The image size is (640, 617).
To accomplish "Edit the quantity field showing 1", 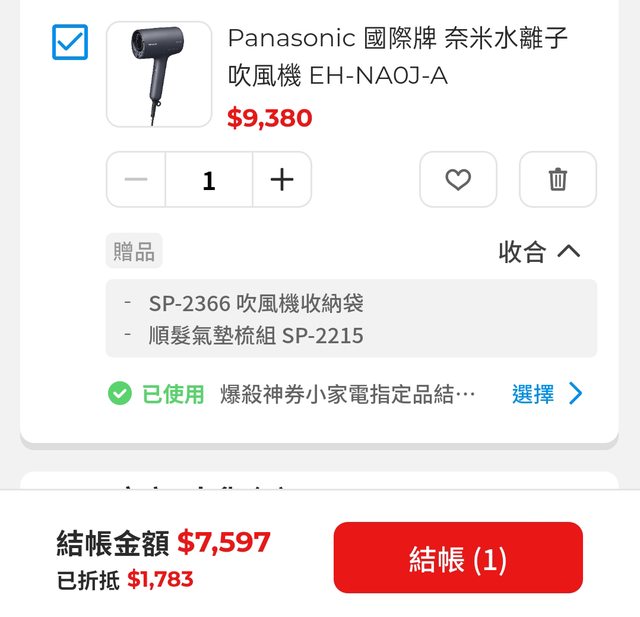I will coord(209,180).
